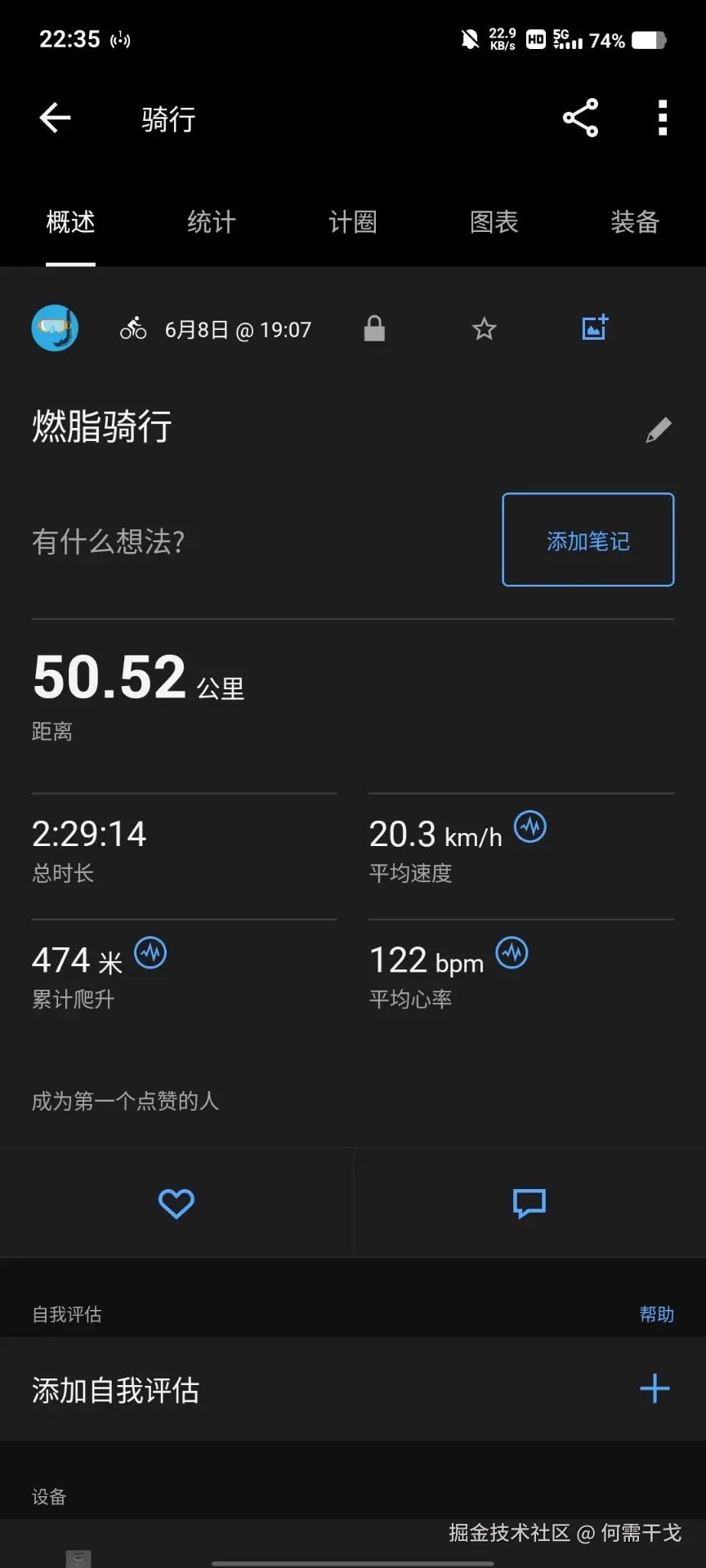Click 添加笔记 to add a note

(x=587, y=540)
